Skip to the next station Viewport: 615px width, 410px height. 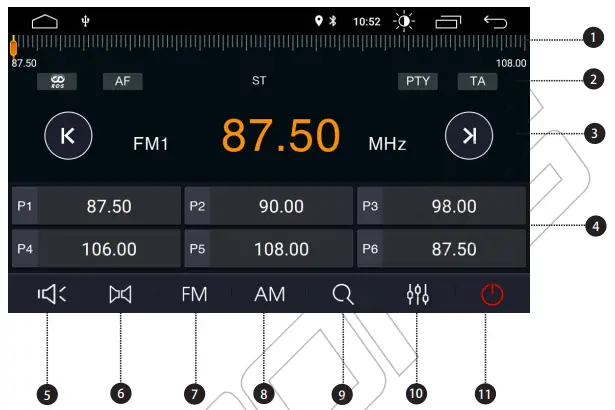tap(468, 137)
